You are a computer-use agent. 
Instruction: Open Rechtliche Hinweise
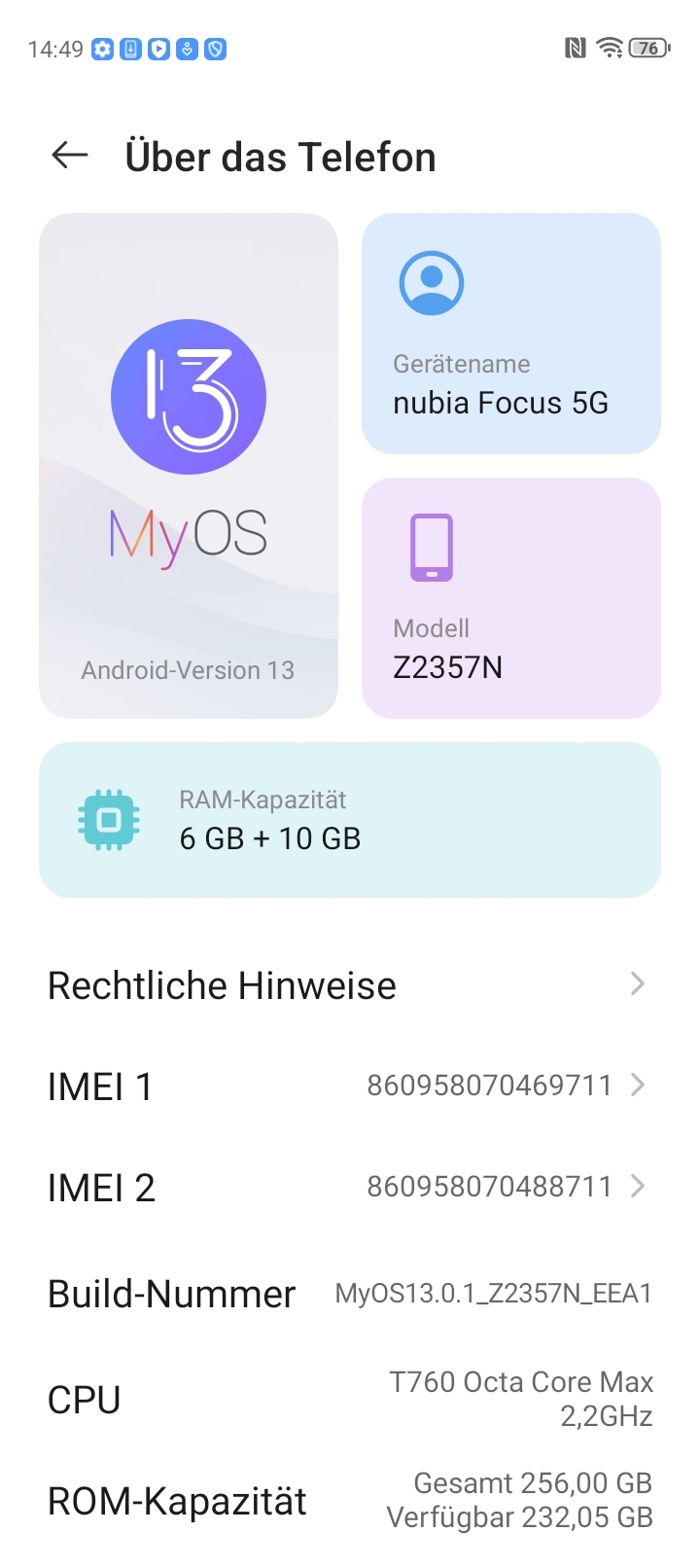pos(350,985)
